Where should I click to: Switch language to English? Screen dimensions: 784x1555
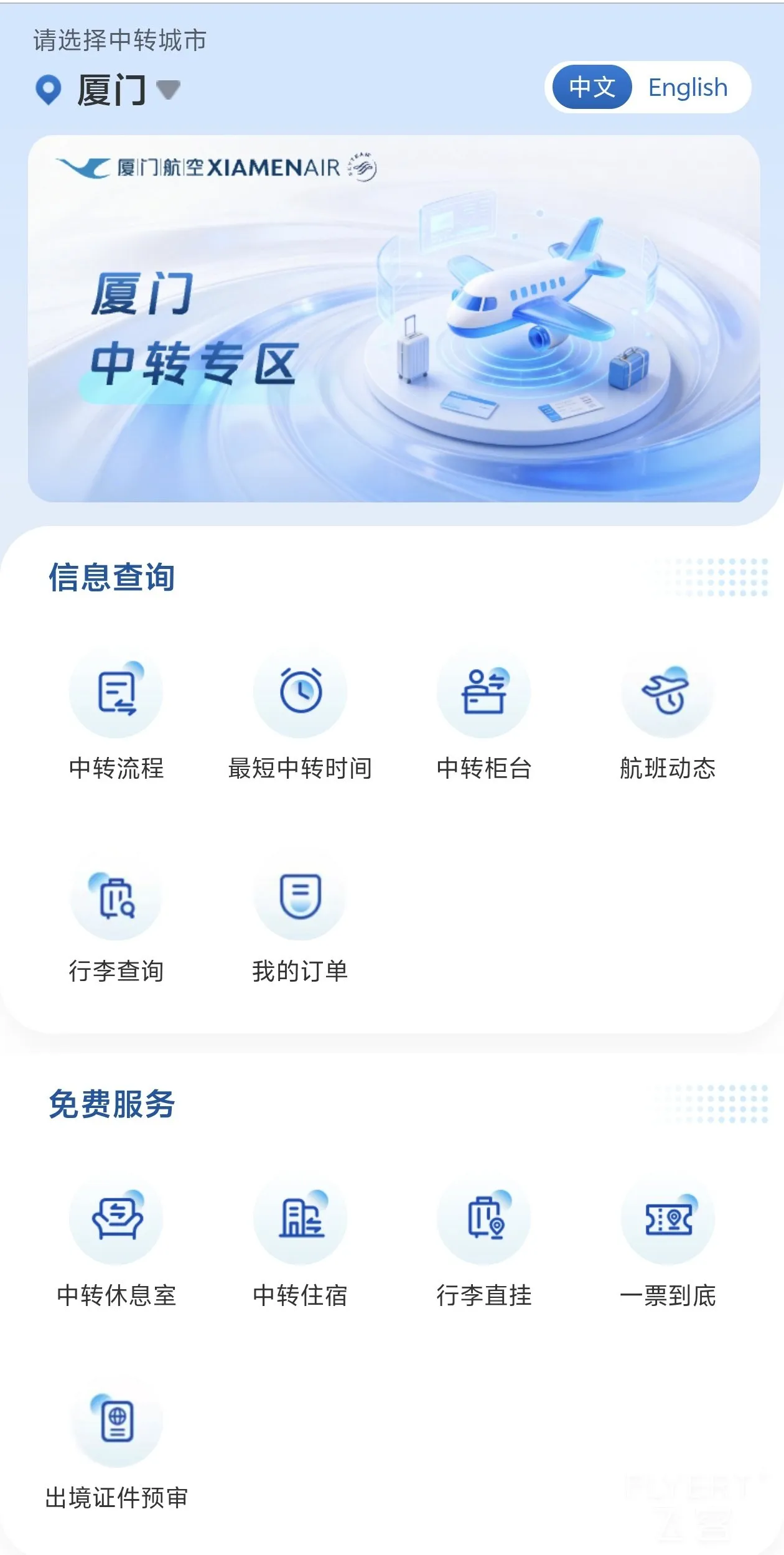tap(688, 87)
